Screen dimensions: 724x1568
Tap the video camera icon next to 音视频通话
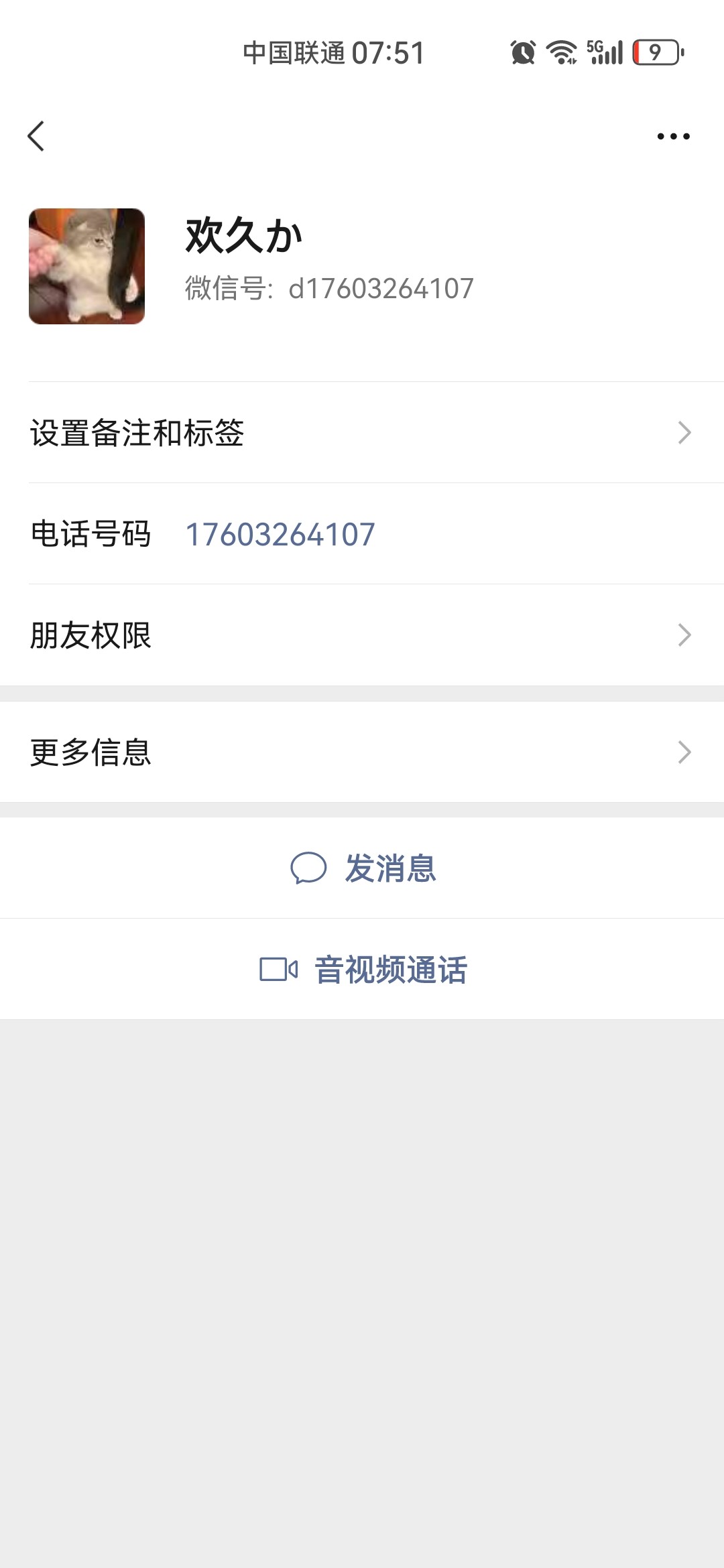[x=279, y=969]
